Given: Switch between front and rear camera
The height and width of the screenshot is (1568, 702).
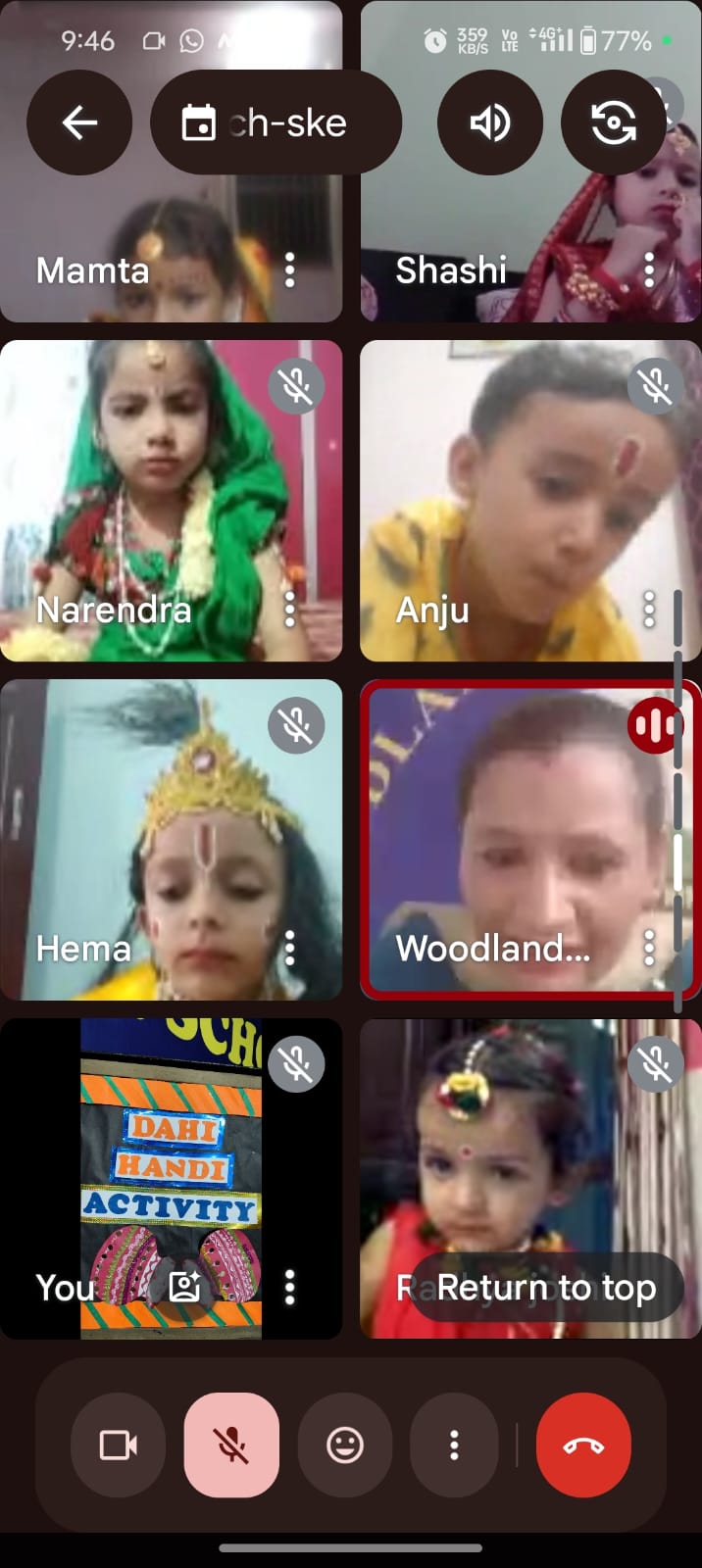Looking at the screenshot, I should (614, 122).
